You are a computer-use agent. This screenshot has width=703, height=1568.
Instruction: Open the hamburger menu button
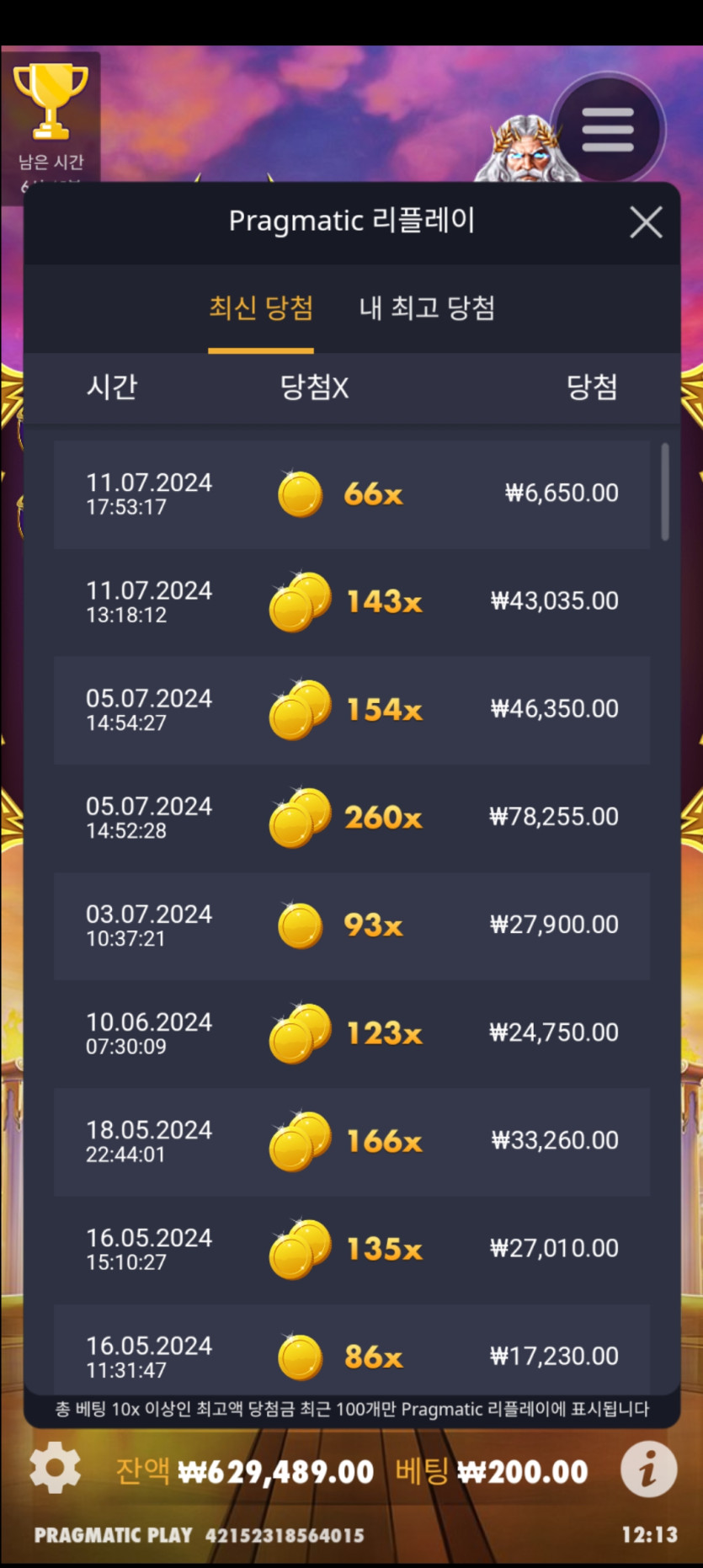click(x=608, y=130)
